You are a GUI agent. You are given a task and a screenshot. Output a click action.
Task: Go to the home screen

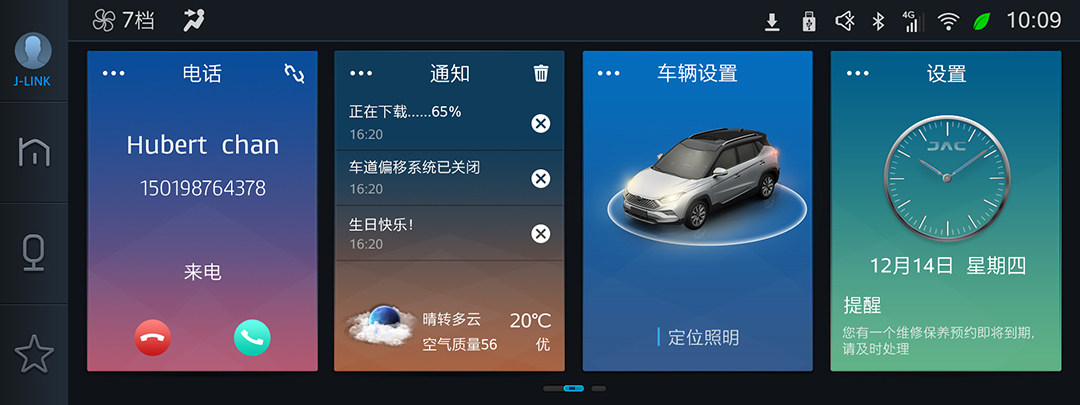tap(33, 153)
